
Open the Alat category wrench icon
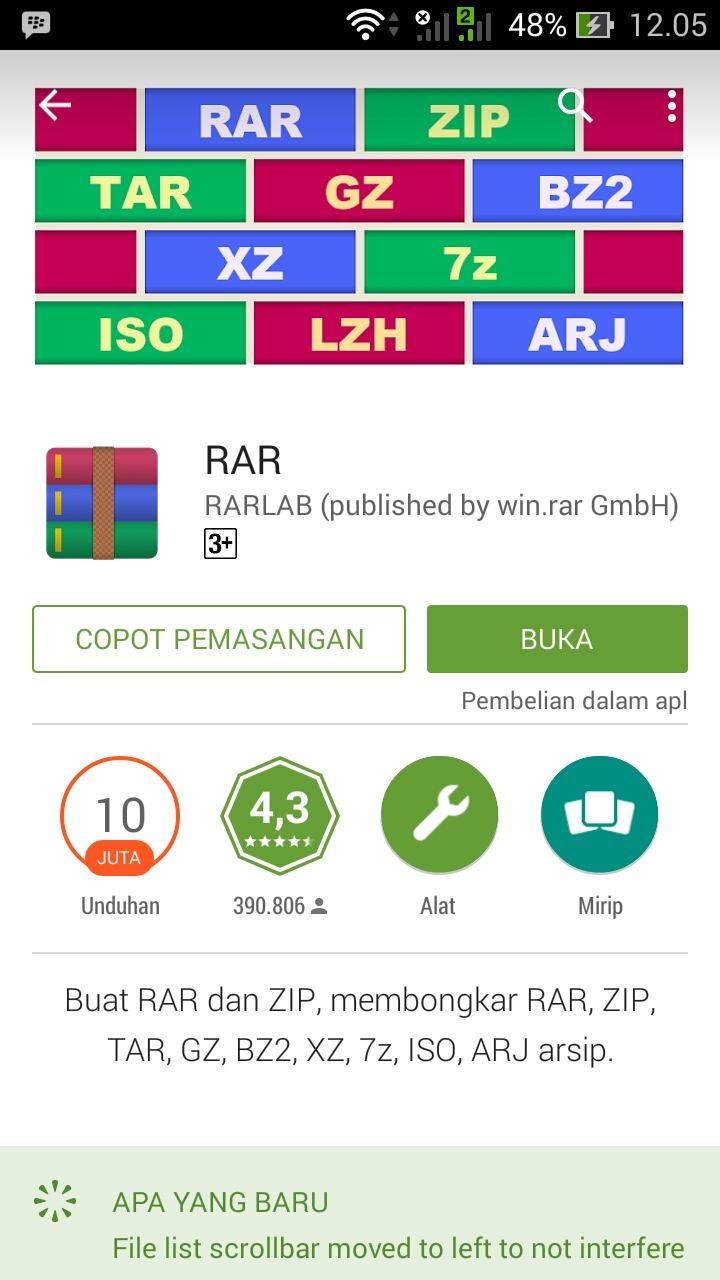(439, 814)
